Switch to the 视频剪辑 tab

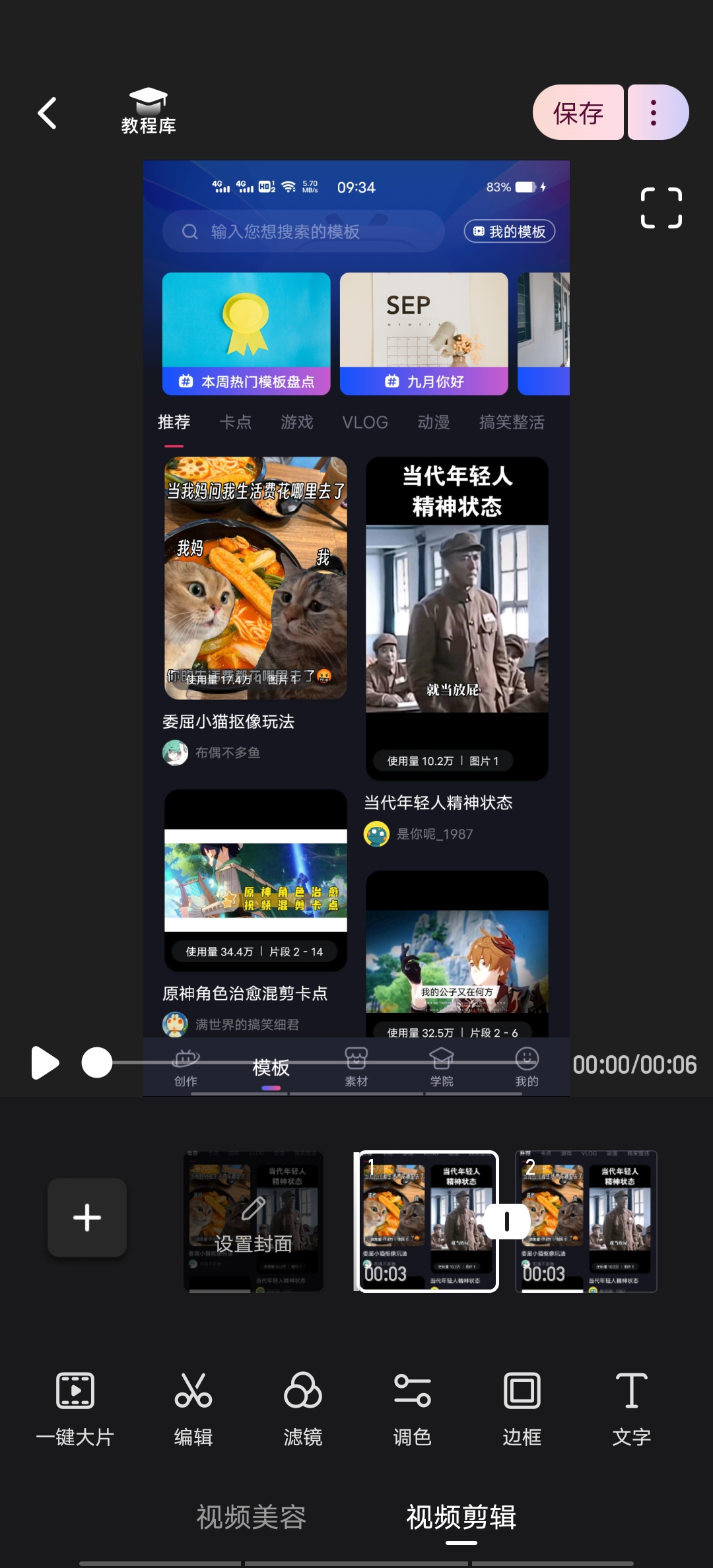pos(461,1517)
